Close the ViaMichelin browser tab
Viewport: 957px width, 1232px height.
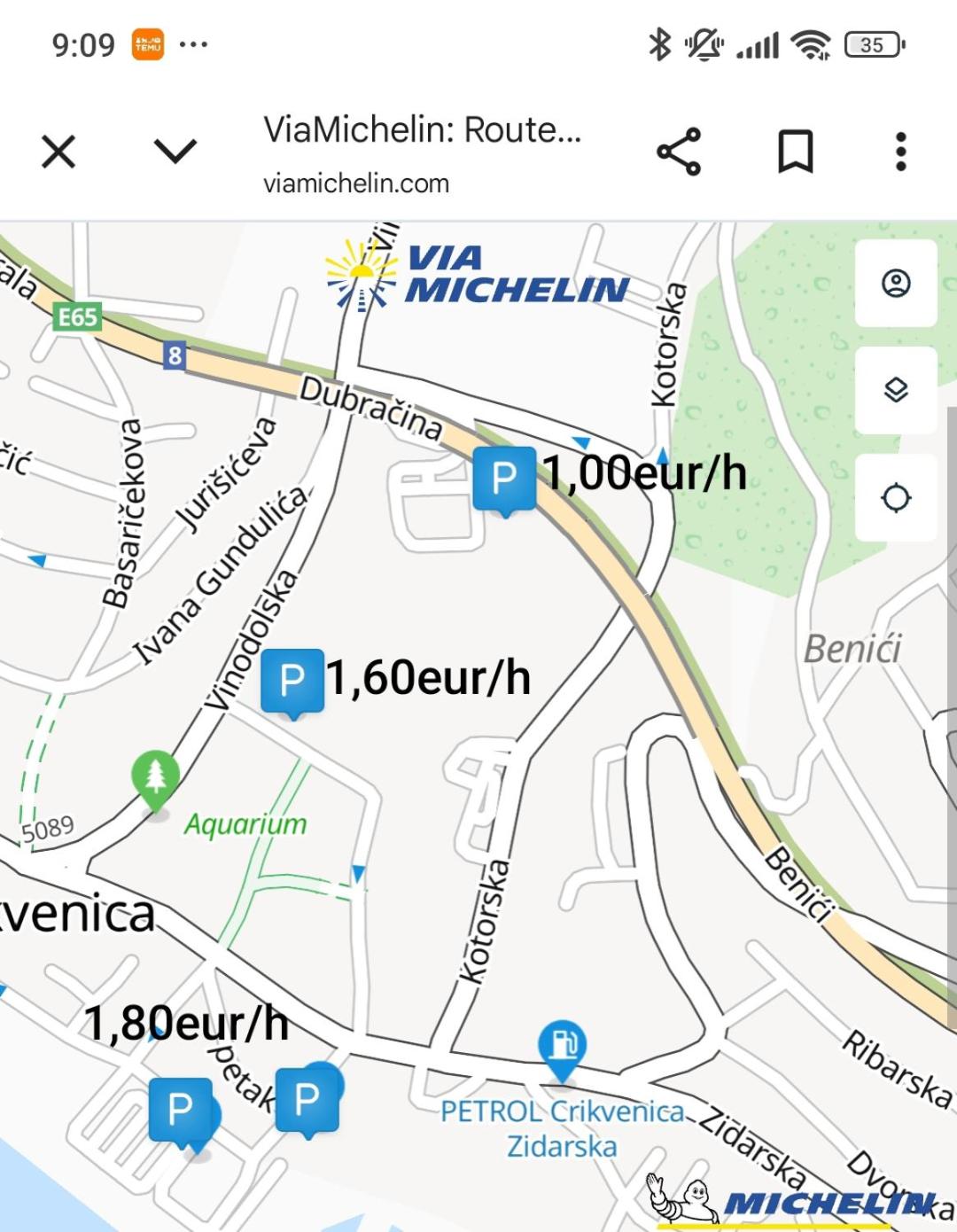[58, 152]
